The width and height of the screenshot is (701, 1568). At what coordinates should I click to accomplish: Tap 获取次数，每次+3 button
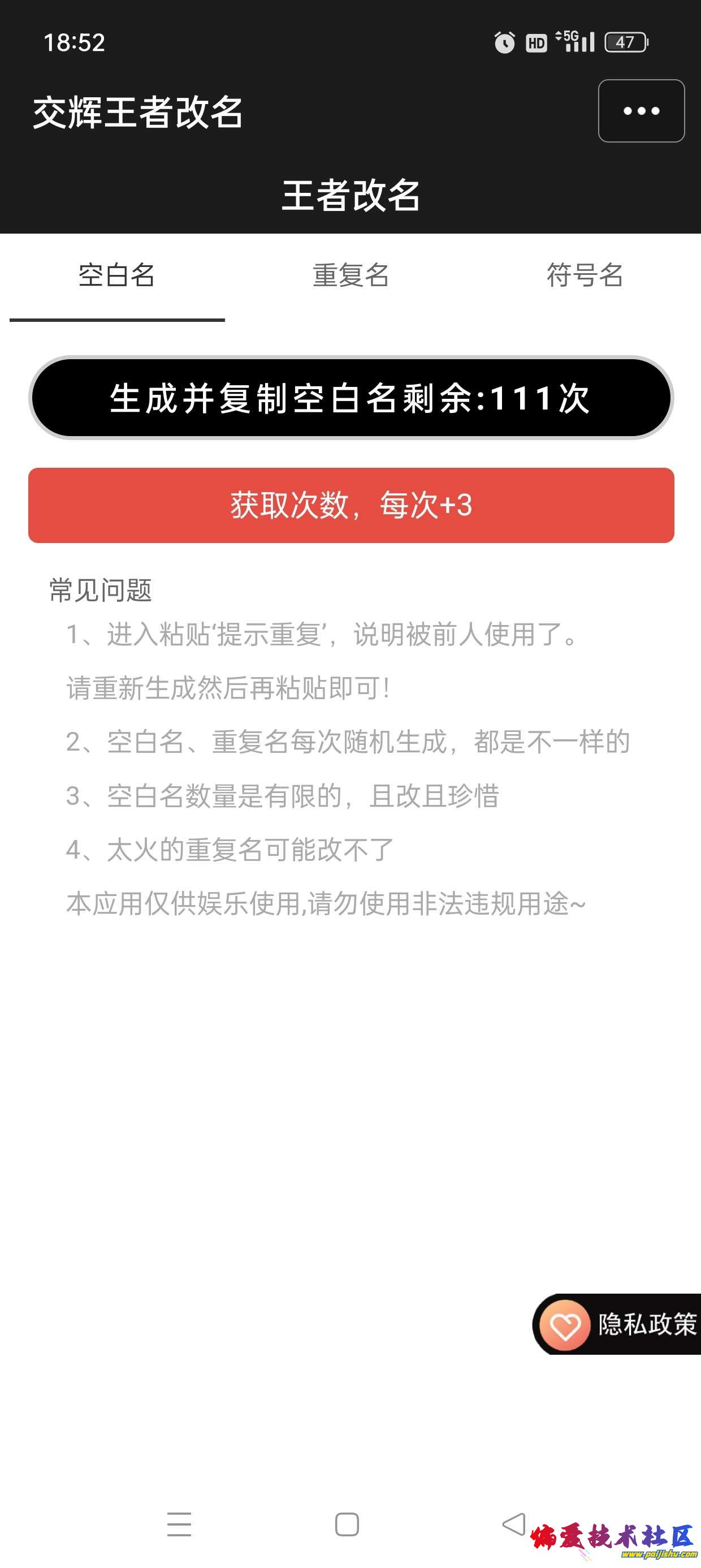[x=350, y=505]
